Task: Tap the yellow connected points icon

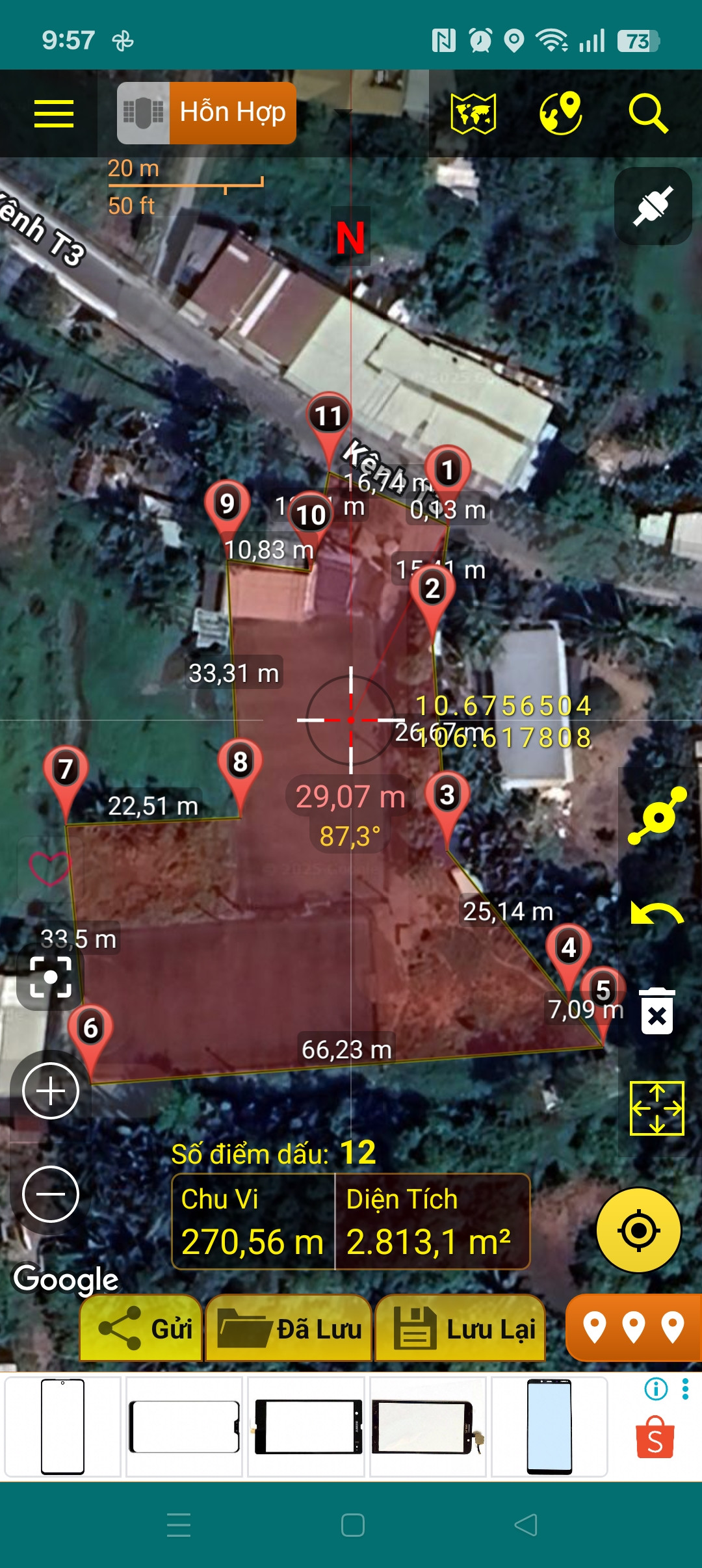Action: click(657, 816)
